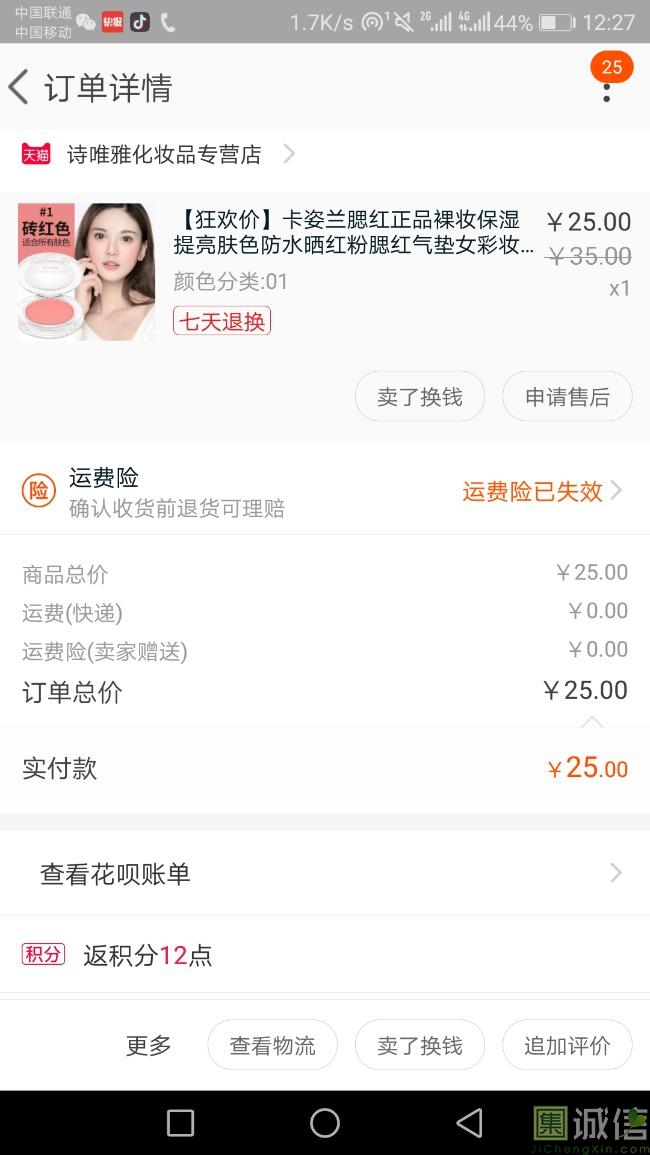
Task: Go back from the 订单详情 page
Action: 20,88
